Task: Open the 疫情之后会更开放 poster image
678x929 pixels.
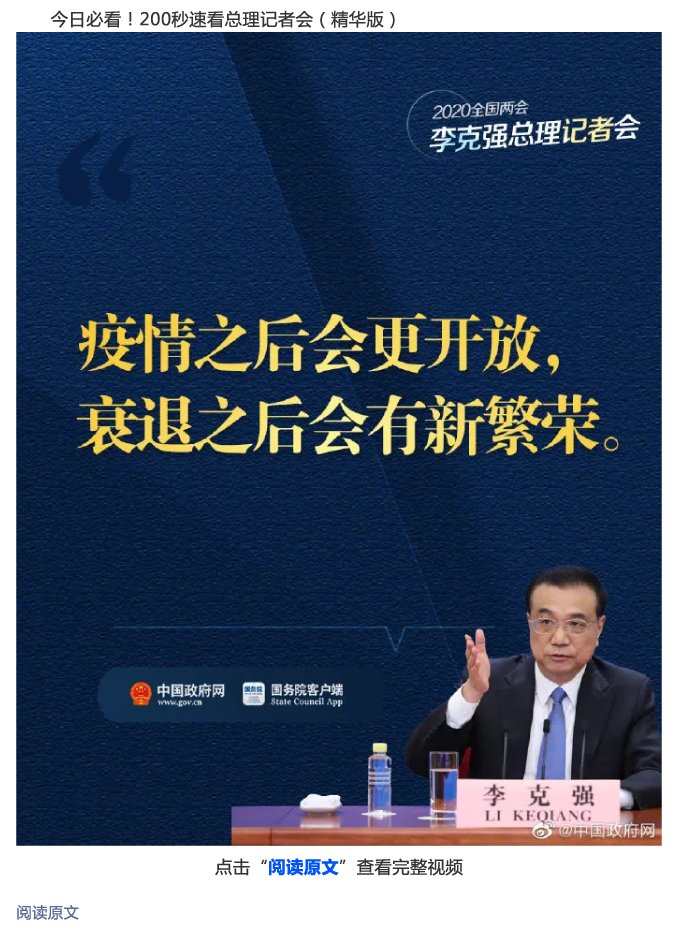Action: tap(338, 438)
